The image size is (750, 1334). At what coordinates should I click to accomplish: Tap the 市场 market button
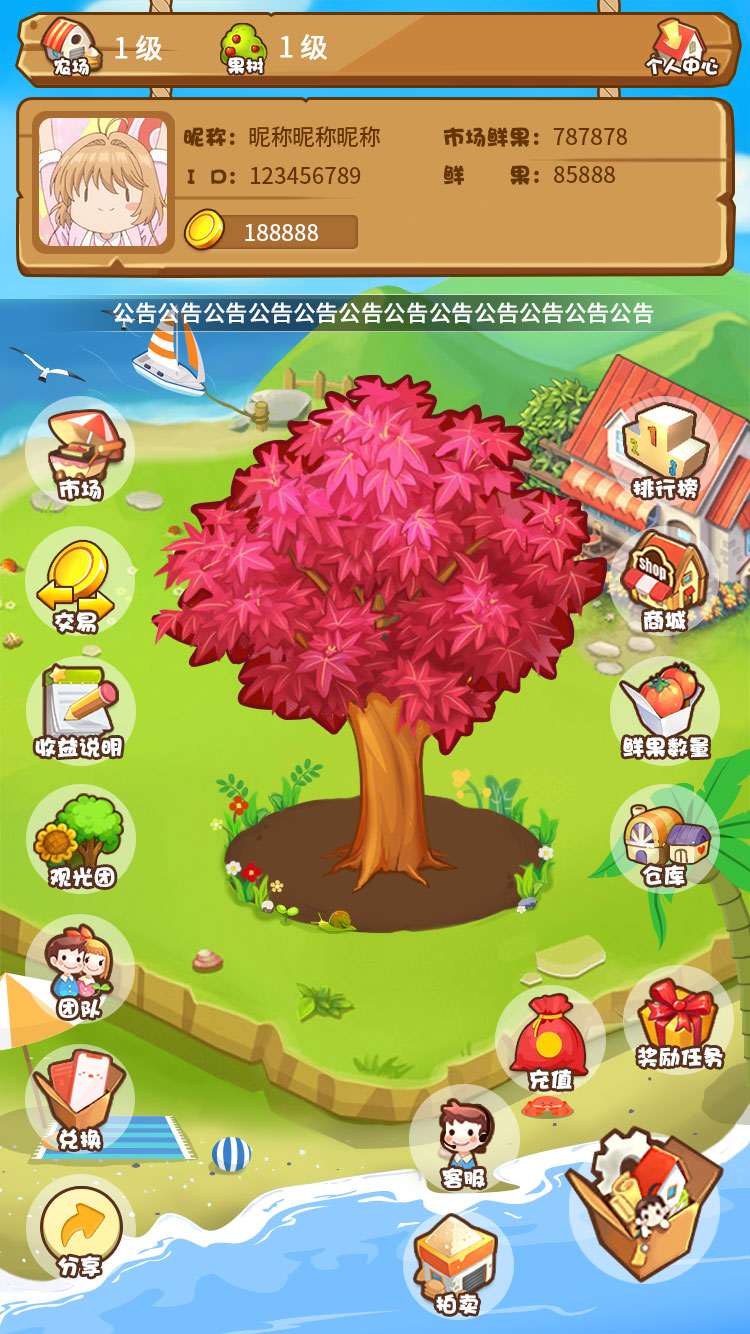click(80, 453)
